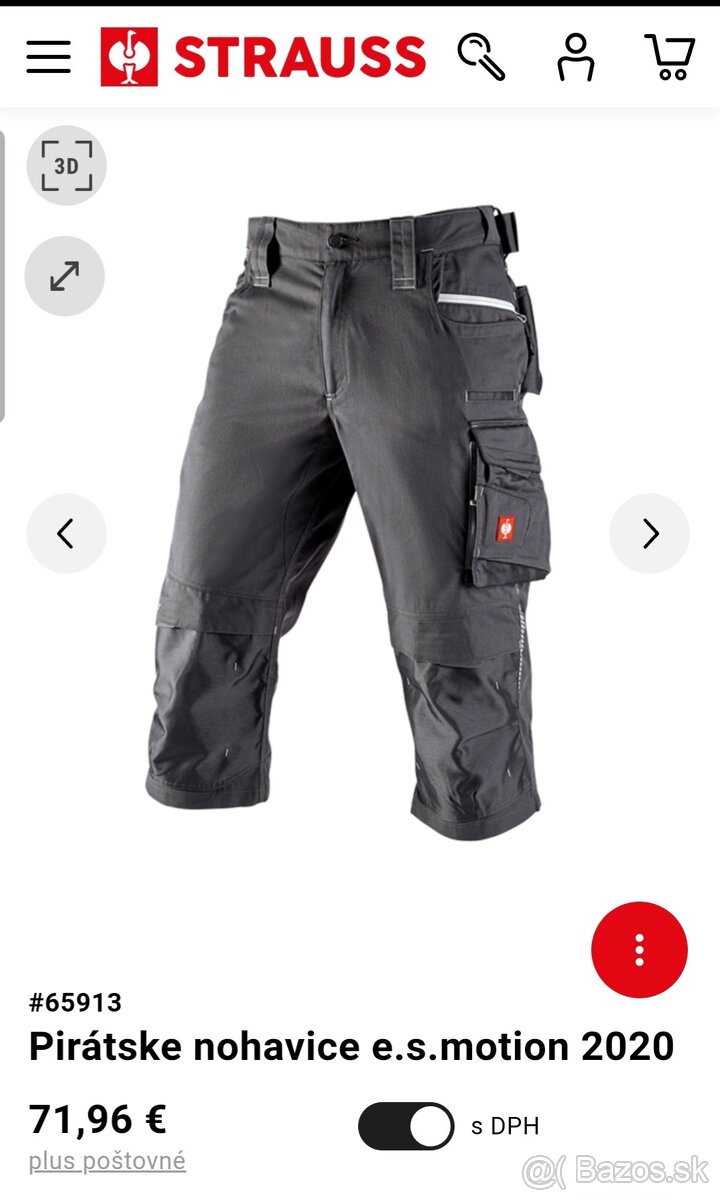The width and height of the screenshot is (720, 1200).
Task: Open the hamburger menu
Action: [48, 56]
